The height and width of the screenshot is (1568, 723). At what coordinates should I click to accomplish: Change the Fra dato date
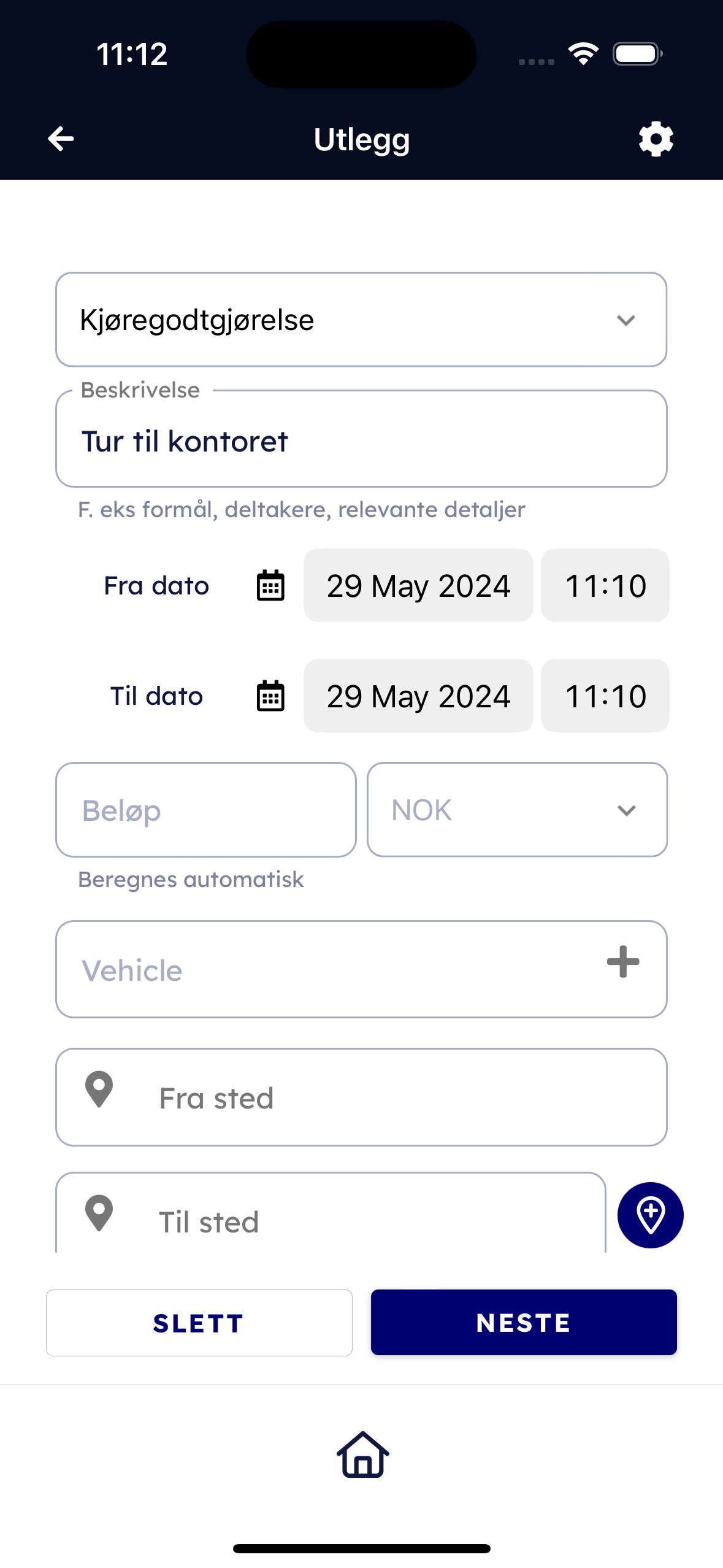click(x=418, y=585)
